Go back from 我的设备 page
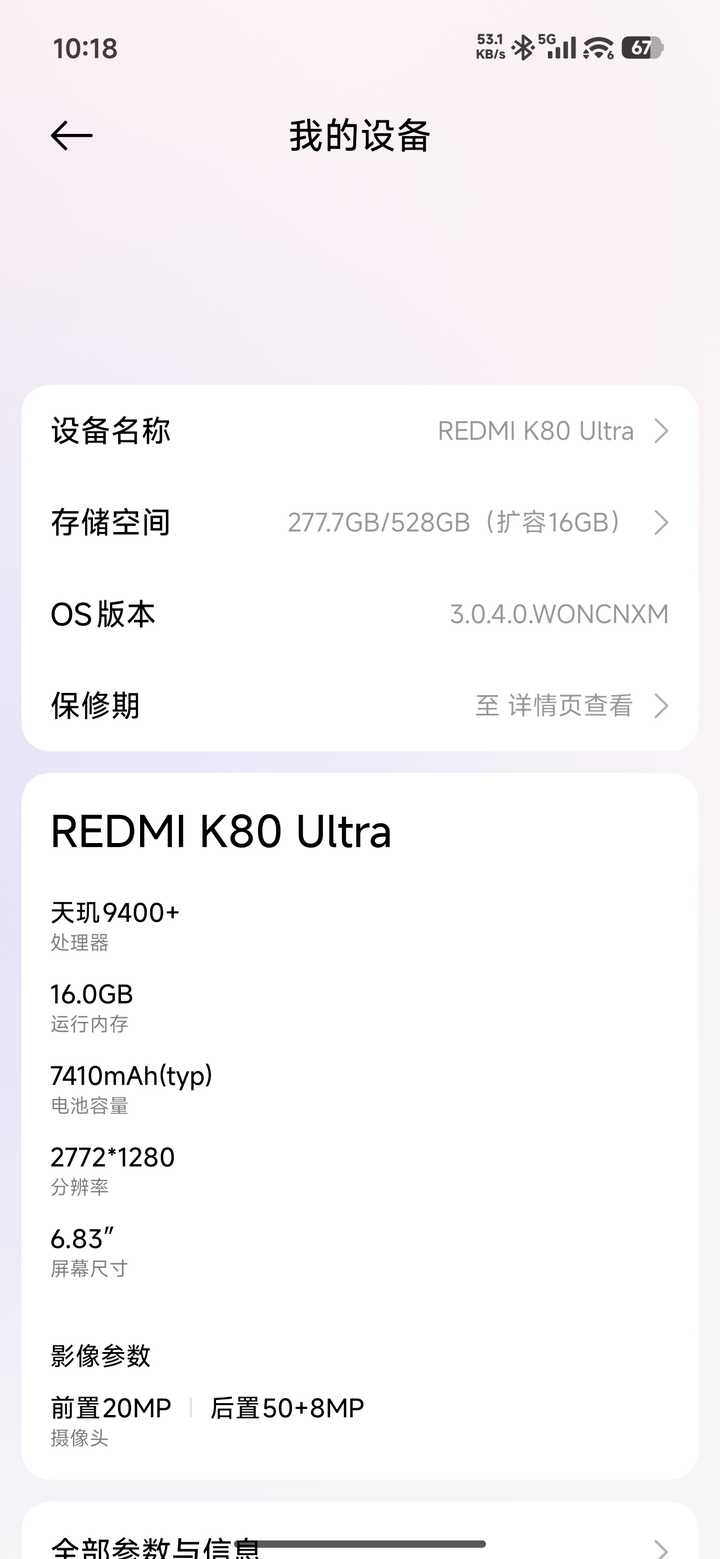720x1559 pixels. coord(72,136)
